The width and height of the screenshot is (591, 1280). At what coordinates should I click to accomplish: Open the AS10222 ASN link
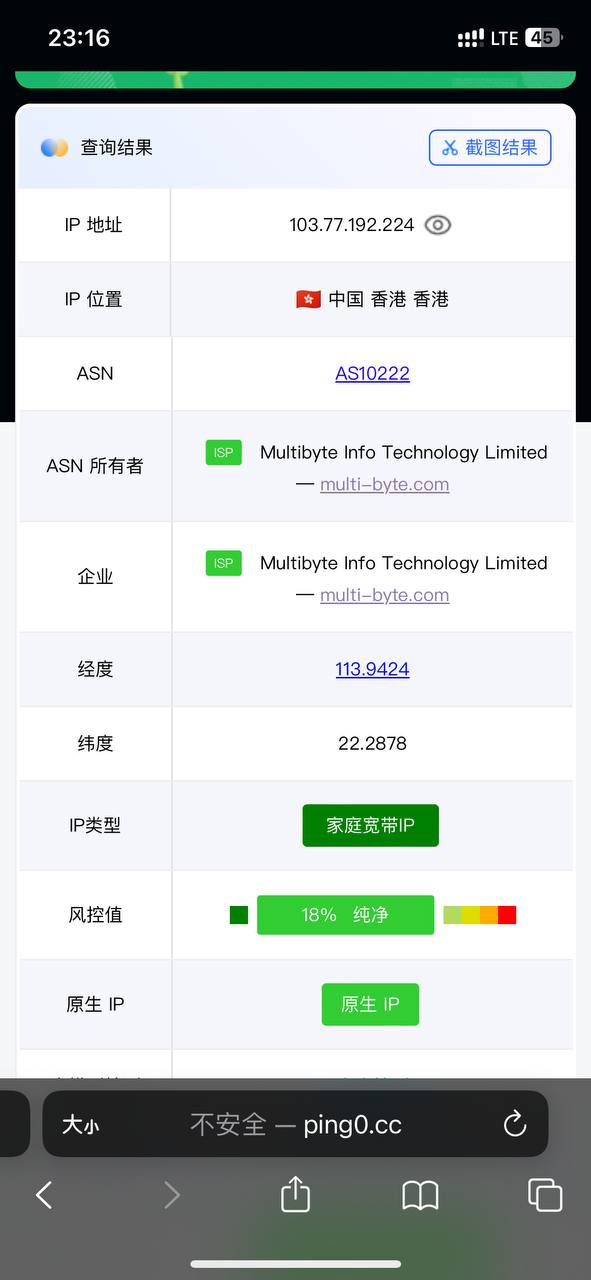coord(372,373)
